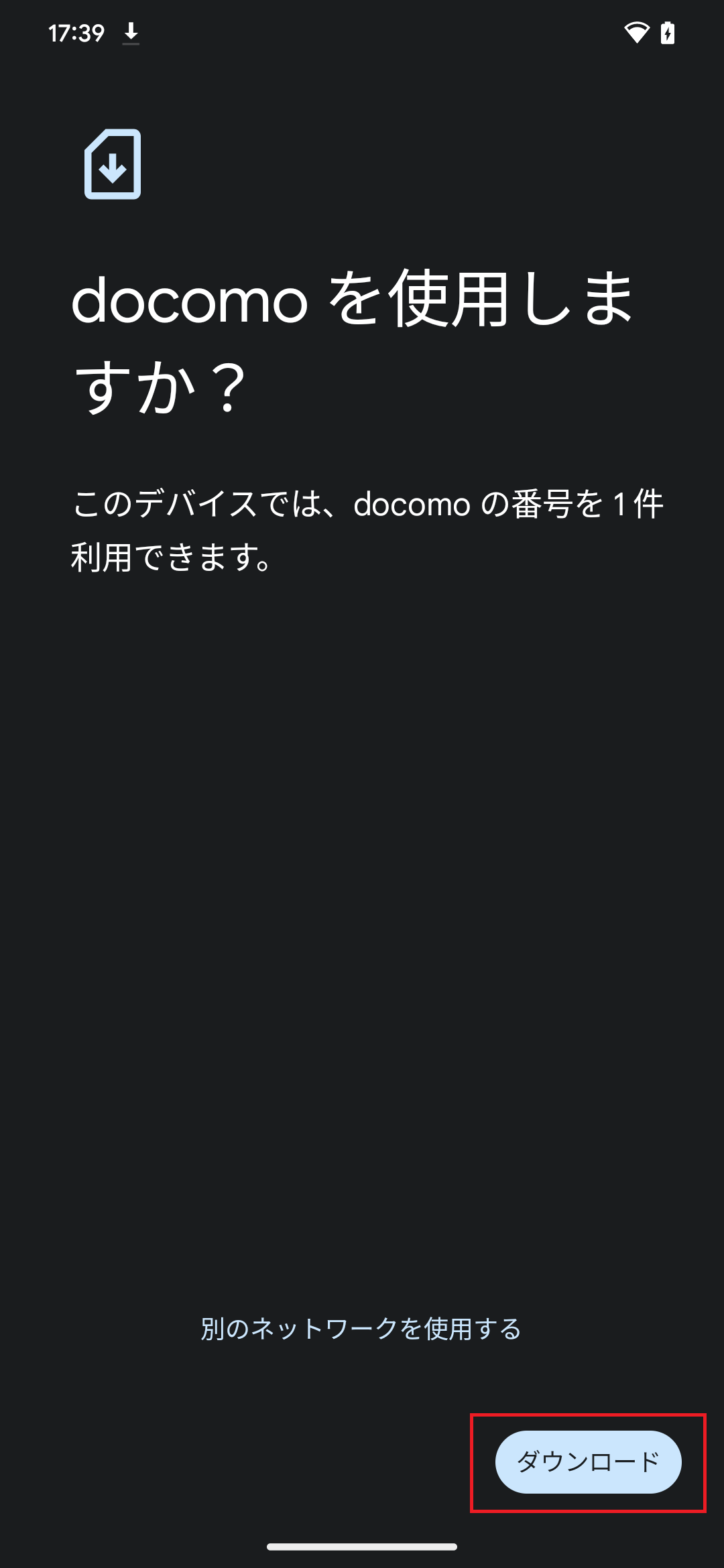
Task: Select 別のネットワークを使用する link
Action: 361,1329
